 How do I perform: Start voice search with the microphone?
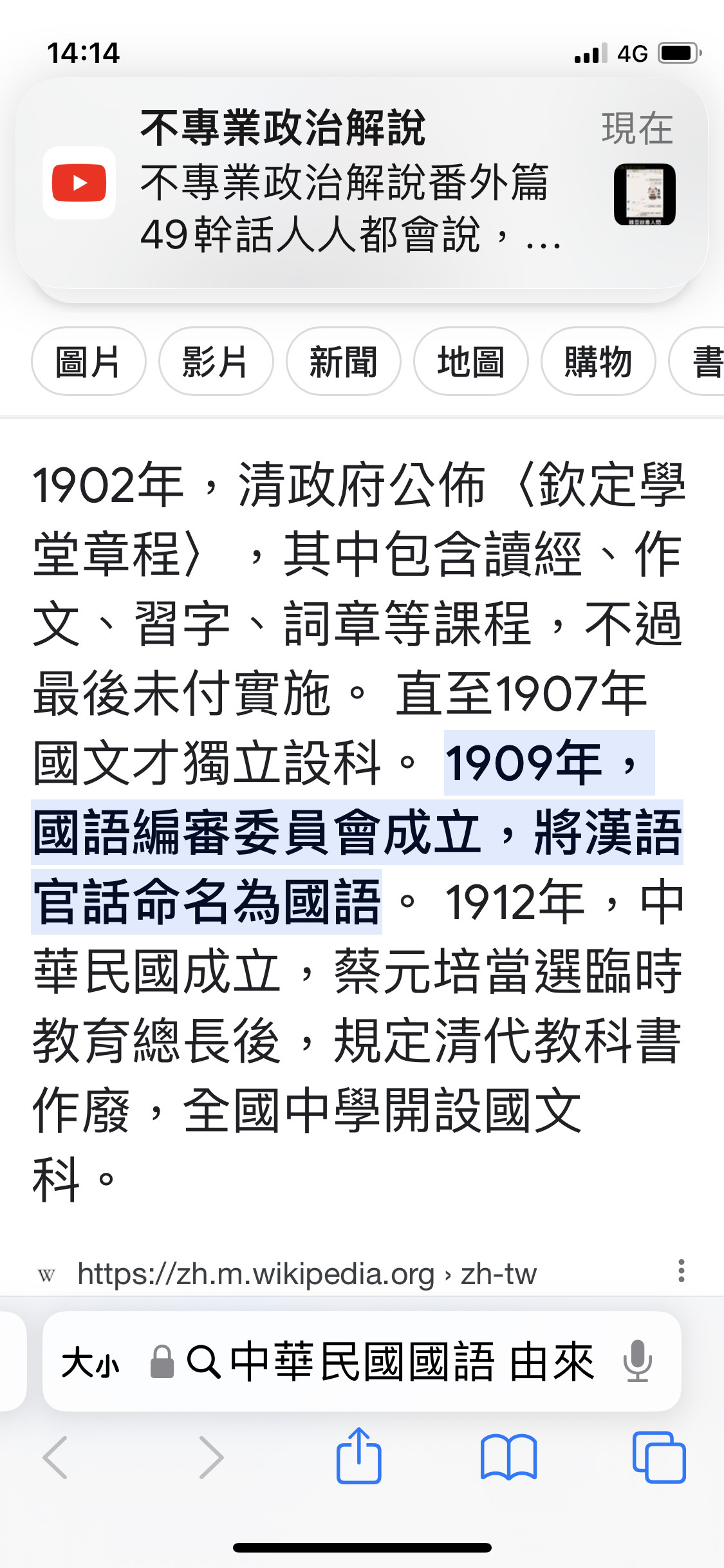tap(637, 1361)
